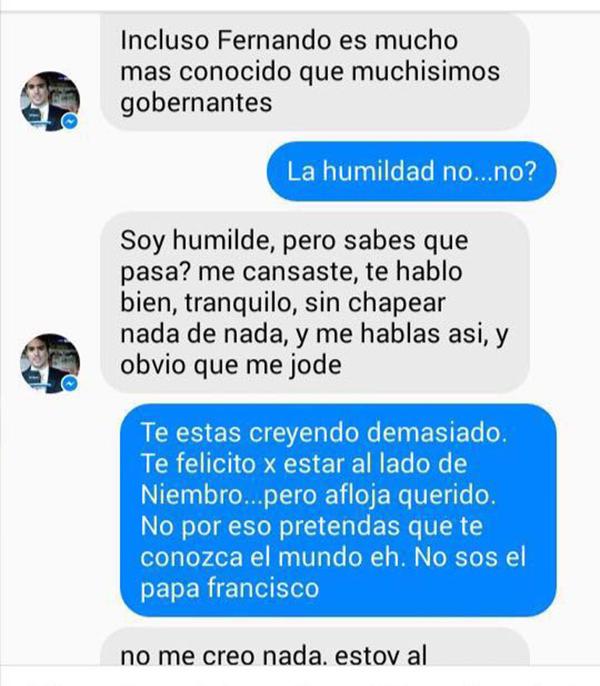Screen dimensions: 600x686
Task: Tap the profile picture next to "Soy humilde" message
Action: point(50,363)
